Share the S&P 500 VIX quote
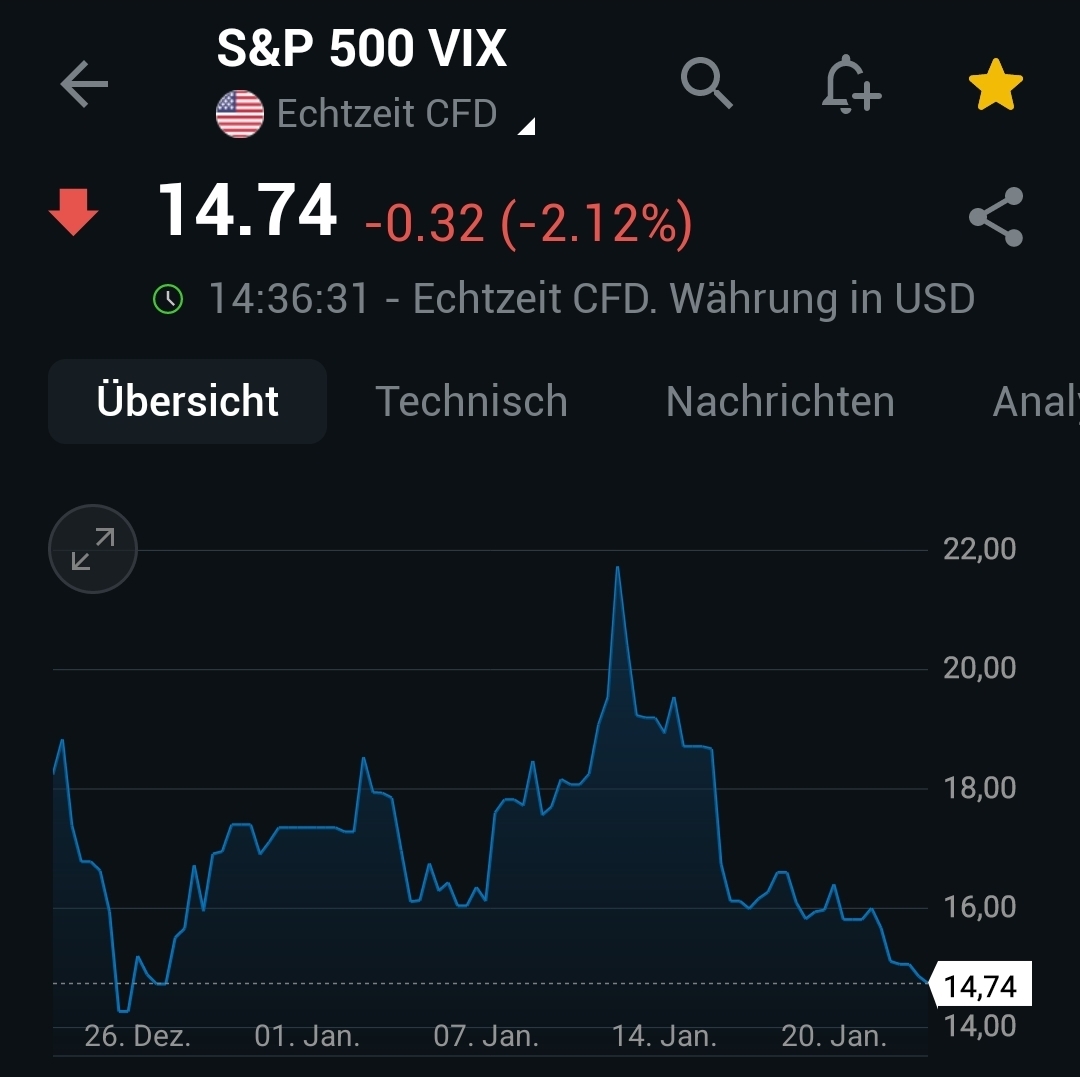 [x=996, y=217]
